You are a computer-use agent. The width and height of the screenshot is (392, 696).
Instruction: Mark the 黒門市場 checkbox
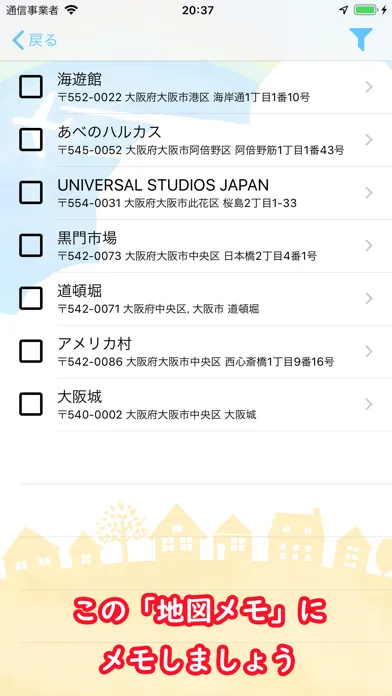pos(31,245)
